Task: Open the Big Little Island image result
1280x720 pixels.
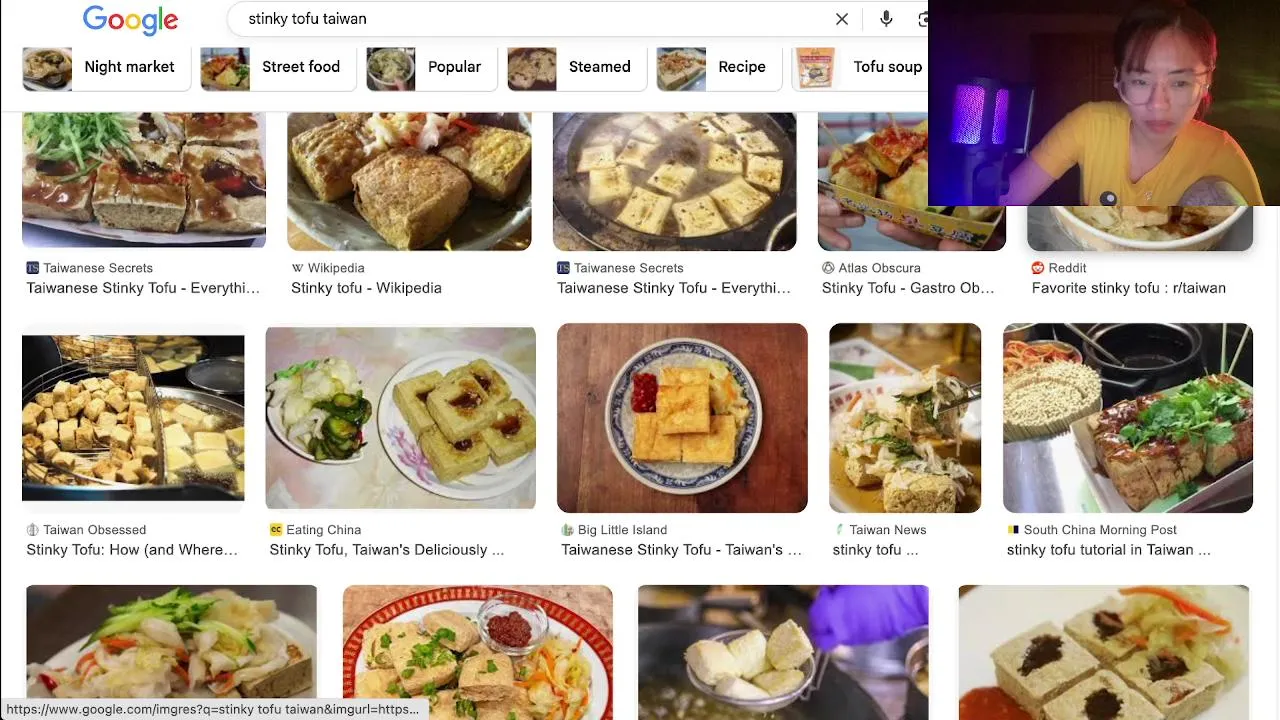Action: pyautogui.click(x=682, y=418)
